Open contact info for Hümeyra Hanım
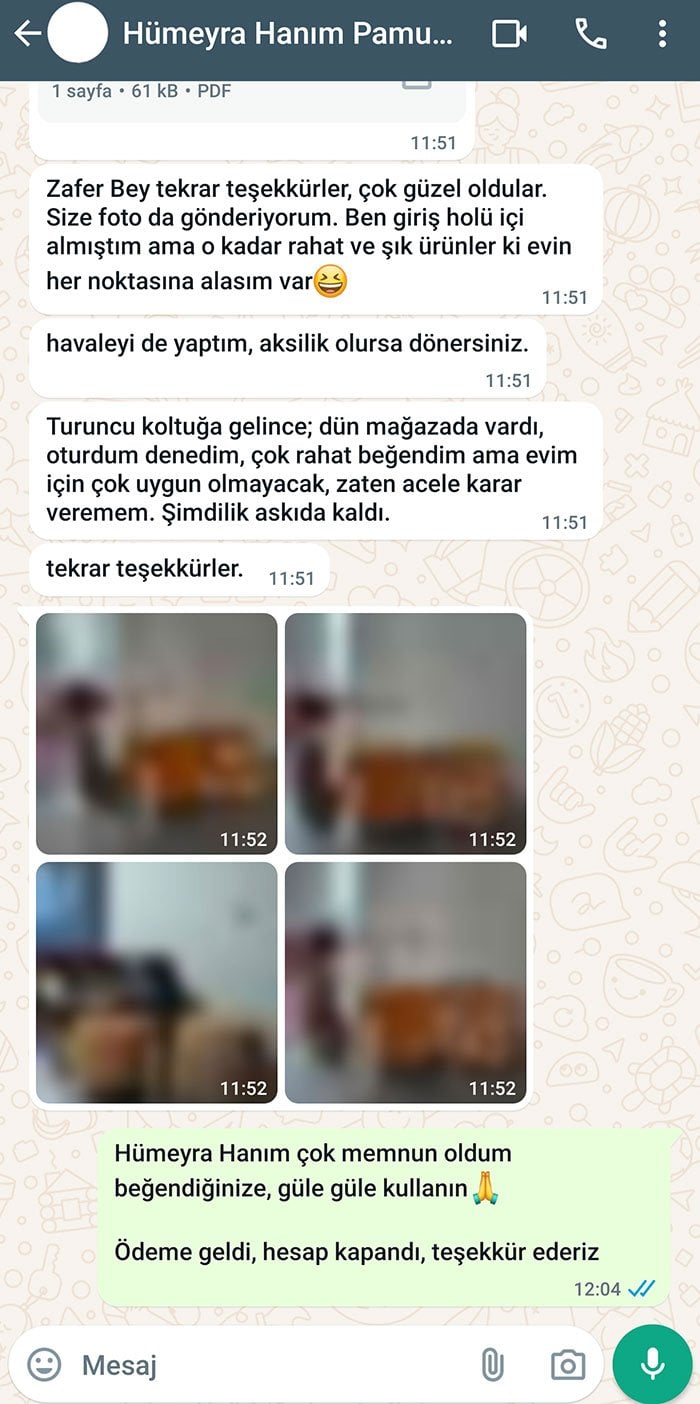 (x=287, y=34)
